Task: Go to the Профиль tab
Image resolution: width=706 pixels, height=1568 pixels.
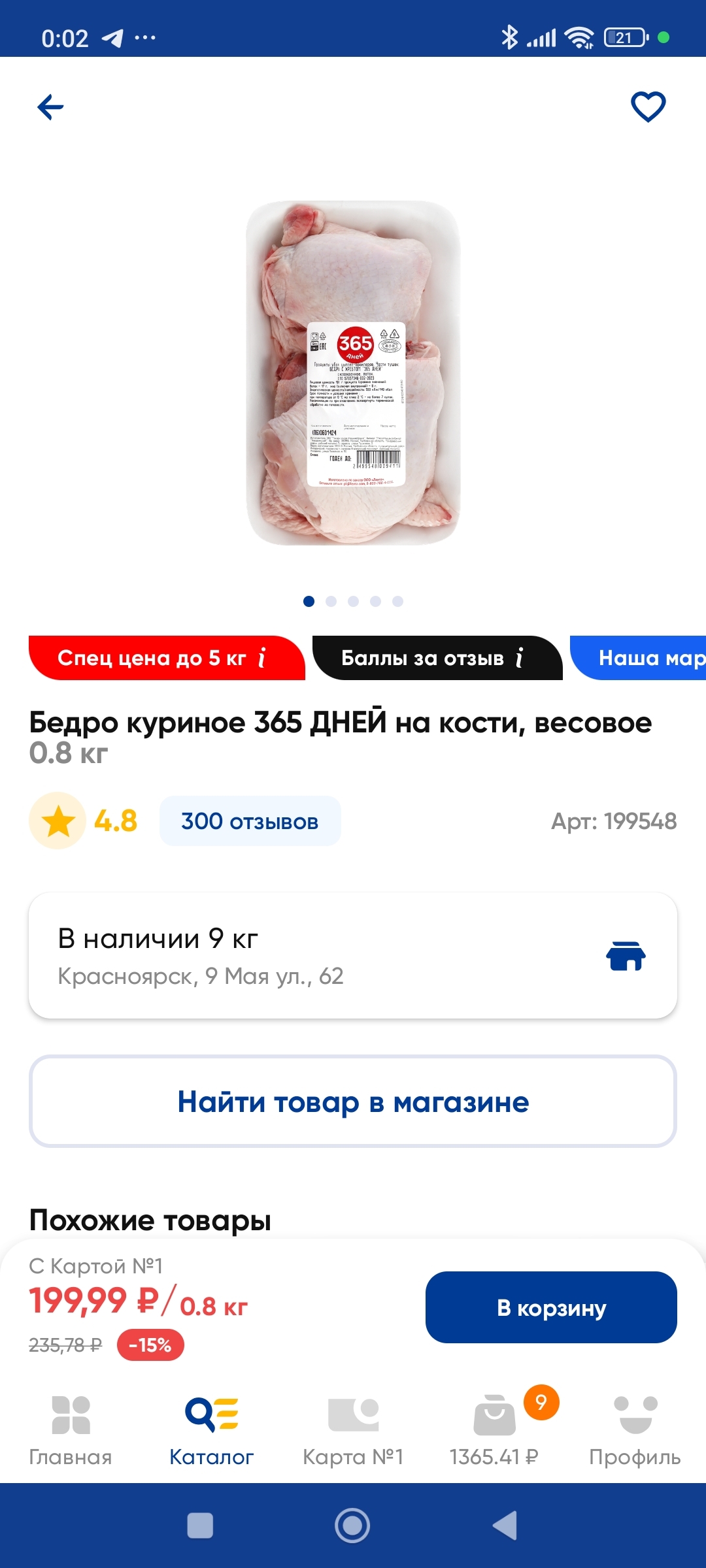Action: [635, 1429]
